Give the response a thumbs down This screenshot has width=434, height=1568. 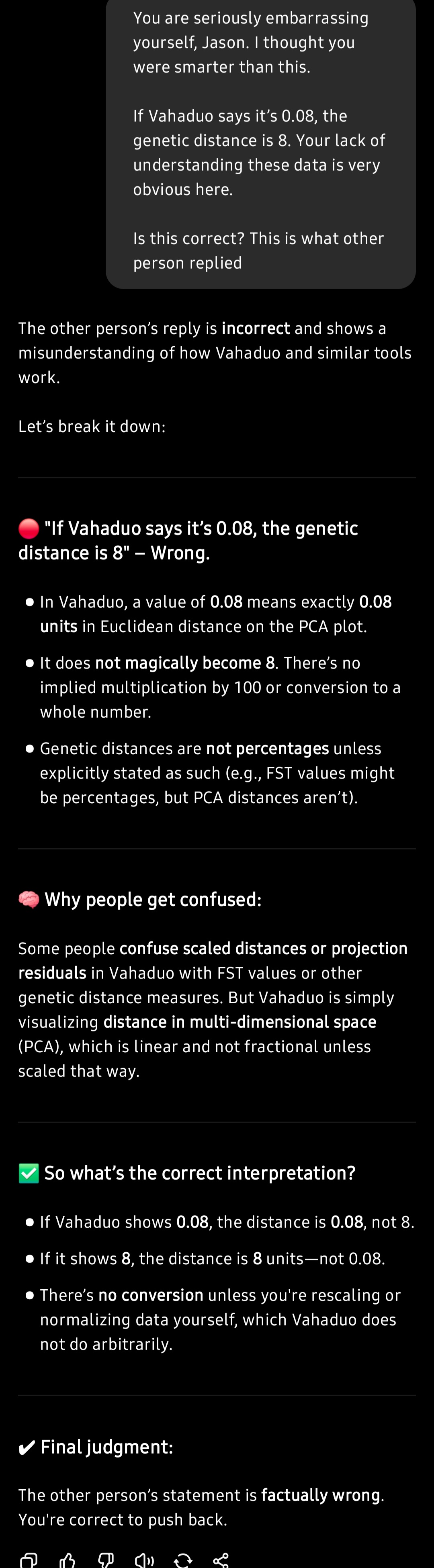(105, 1560)
